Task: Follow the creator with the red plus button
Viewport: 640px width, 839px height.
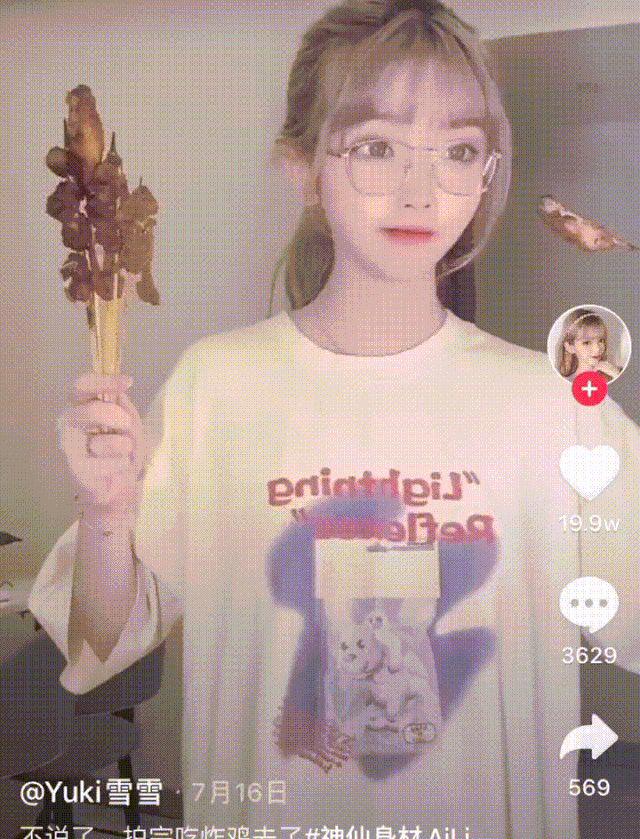Action: tap(589, 388)
